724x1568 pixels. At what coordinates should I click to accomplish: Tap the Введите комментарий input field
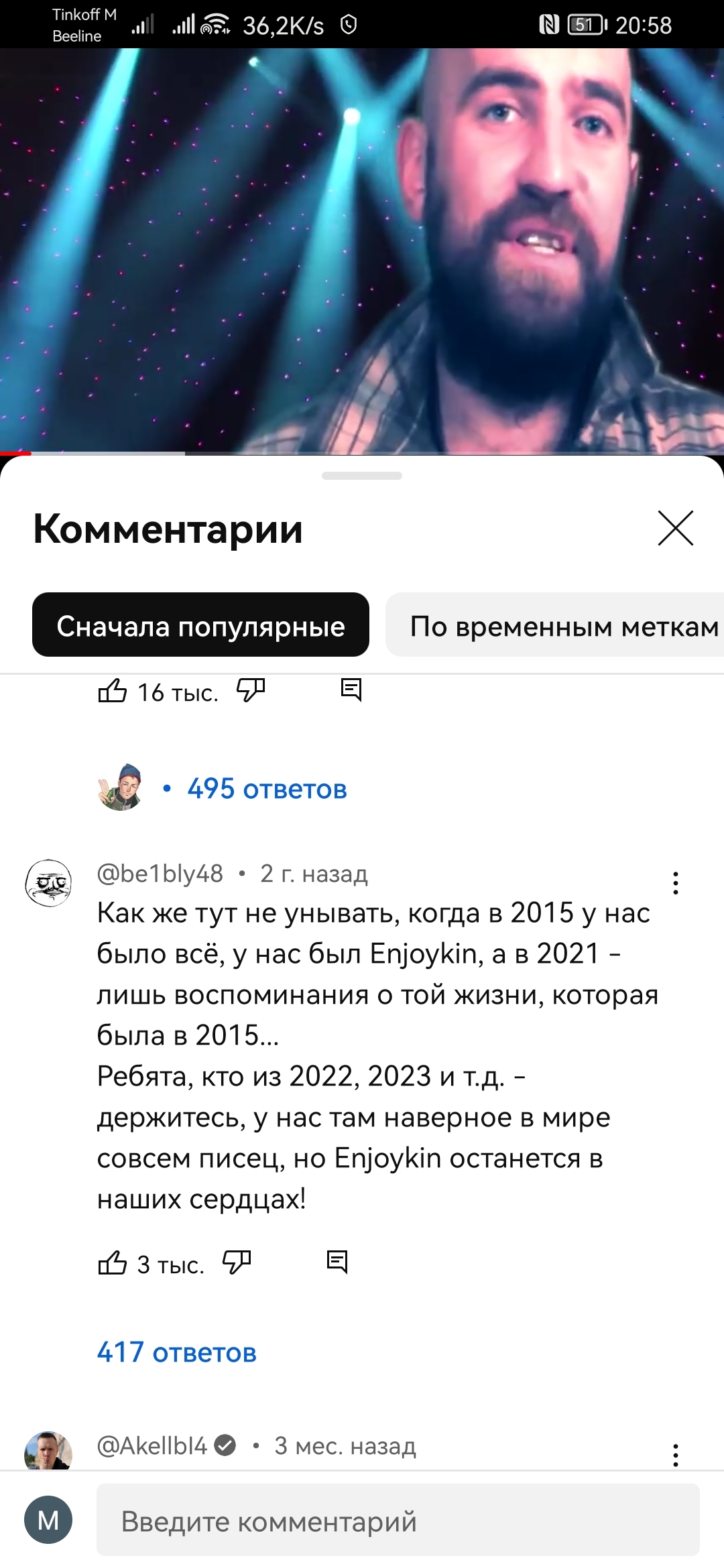tap(398, 1521)
